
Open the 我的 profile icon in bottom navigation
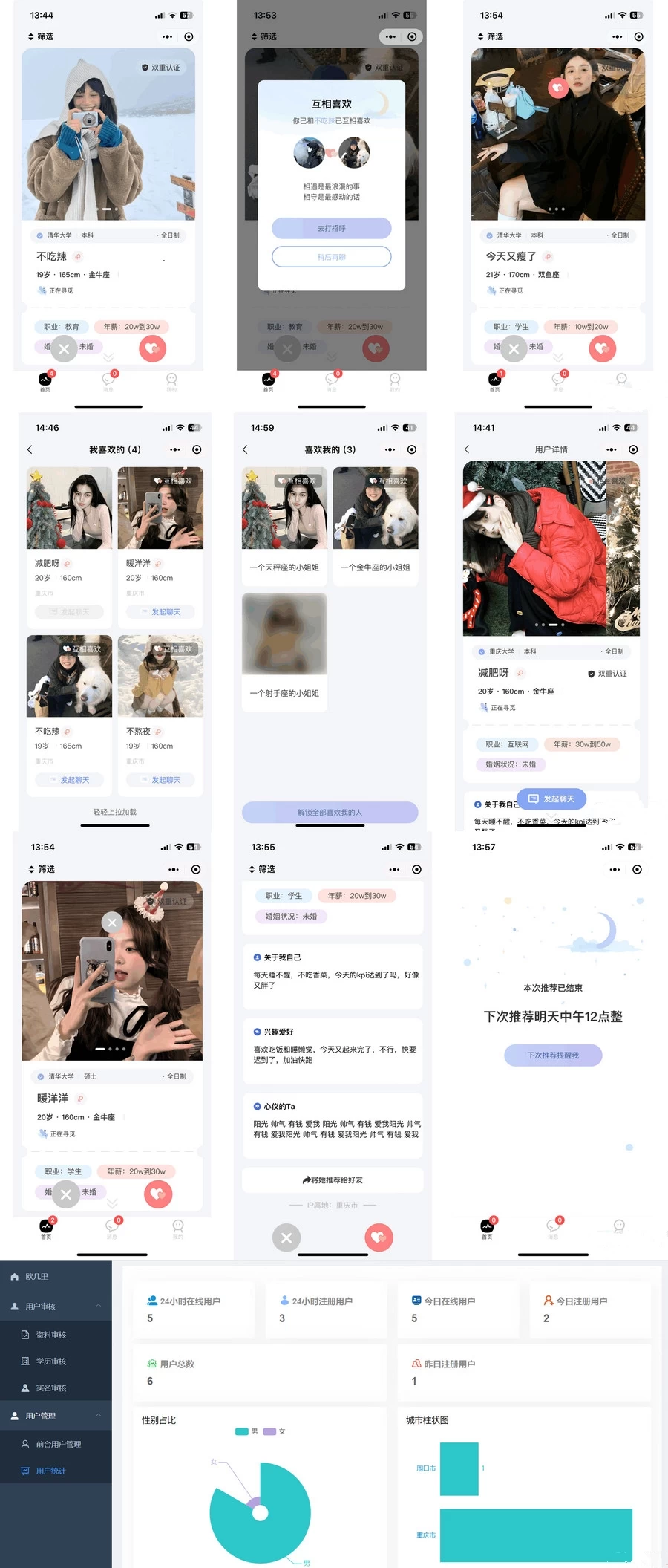tap(171, 380)
